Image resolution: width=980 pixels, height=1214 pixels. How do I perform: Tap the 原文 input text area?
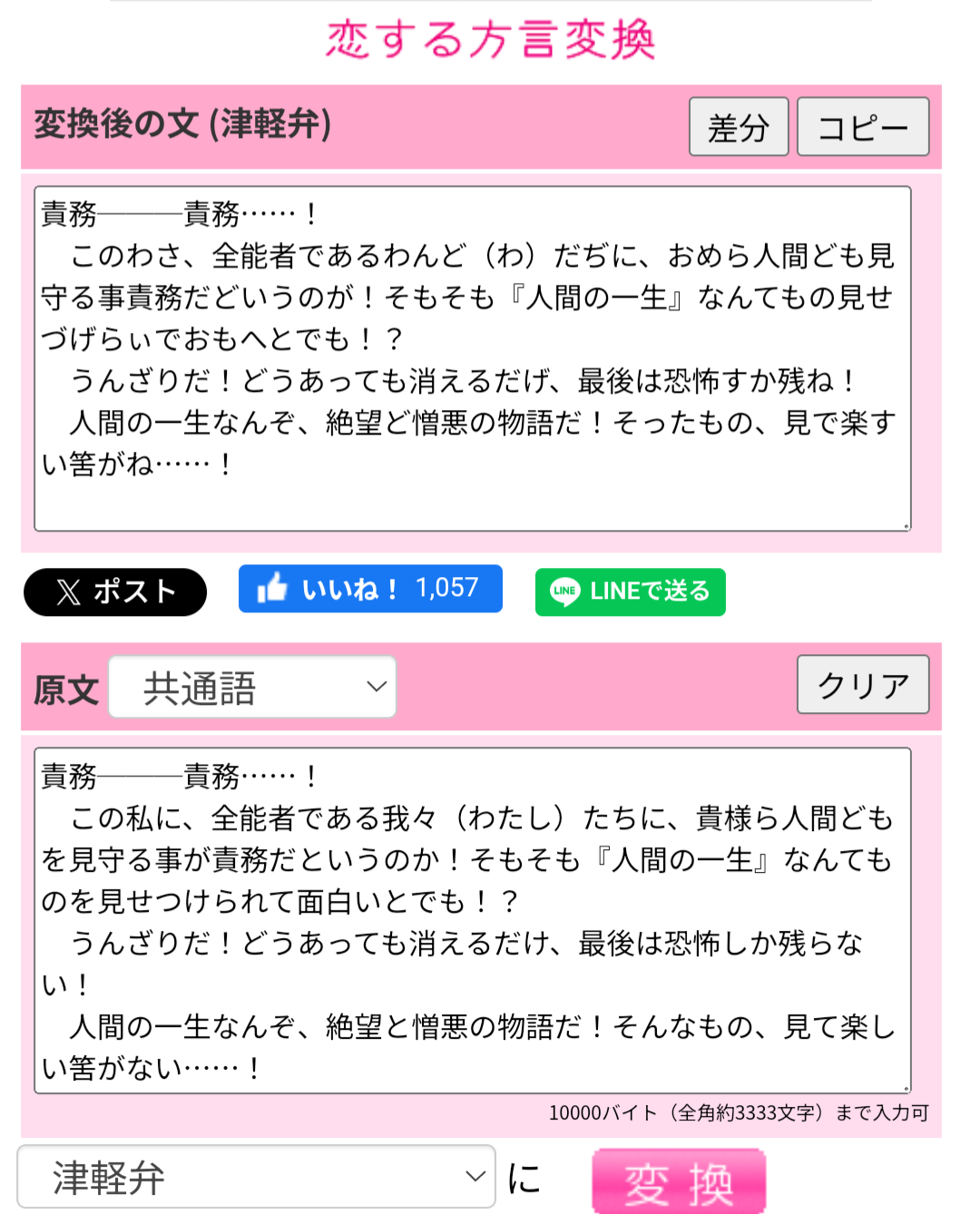pyautogui.click(x=472, y=920)
